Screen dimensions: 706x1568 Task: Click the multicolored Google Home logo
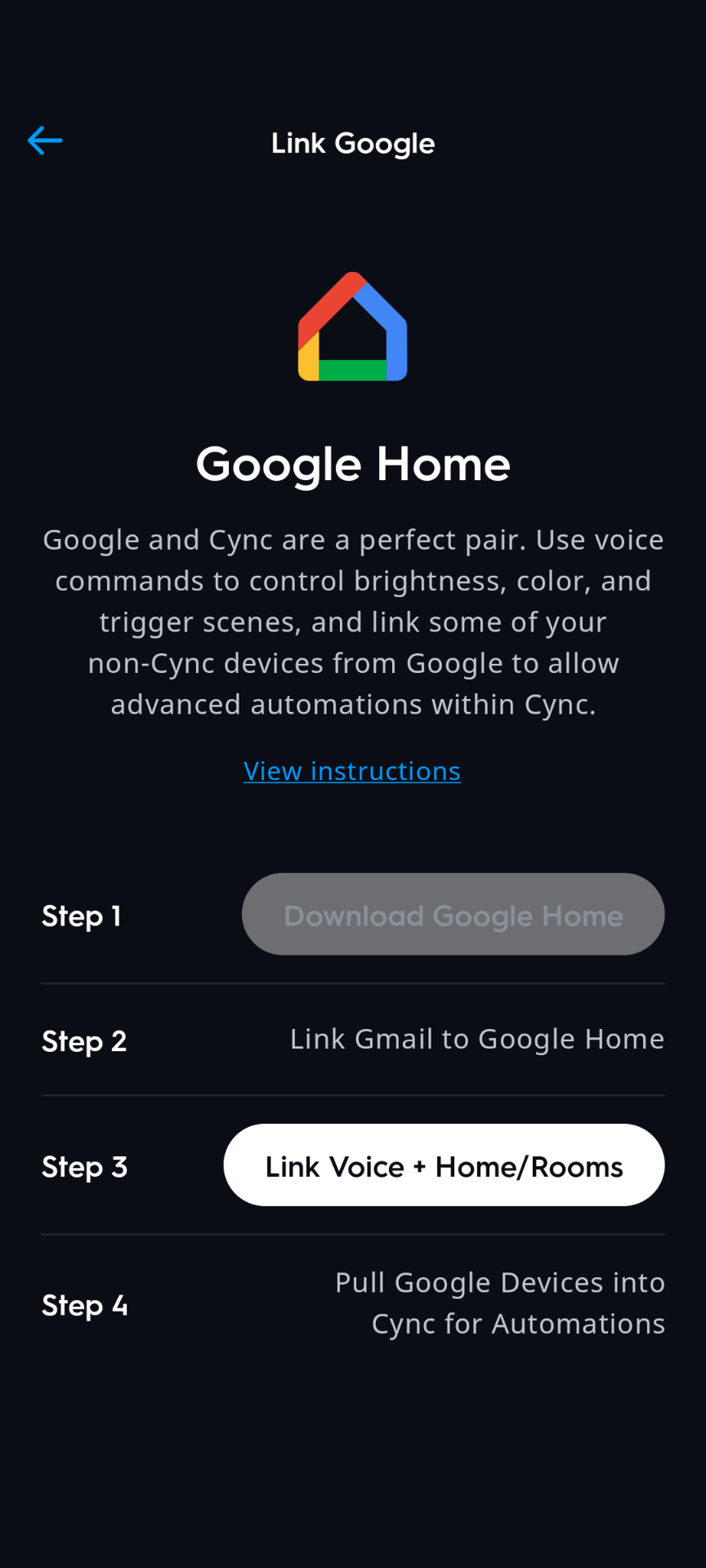coord(352,327)
